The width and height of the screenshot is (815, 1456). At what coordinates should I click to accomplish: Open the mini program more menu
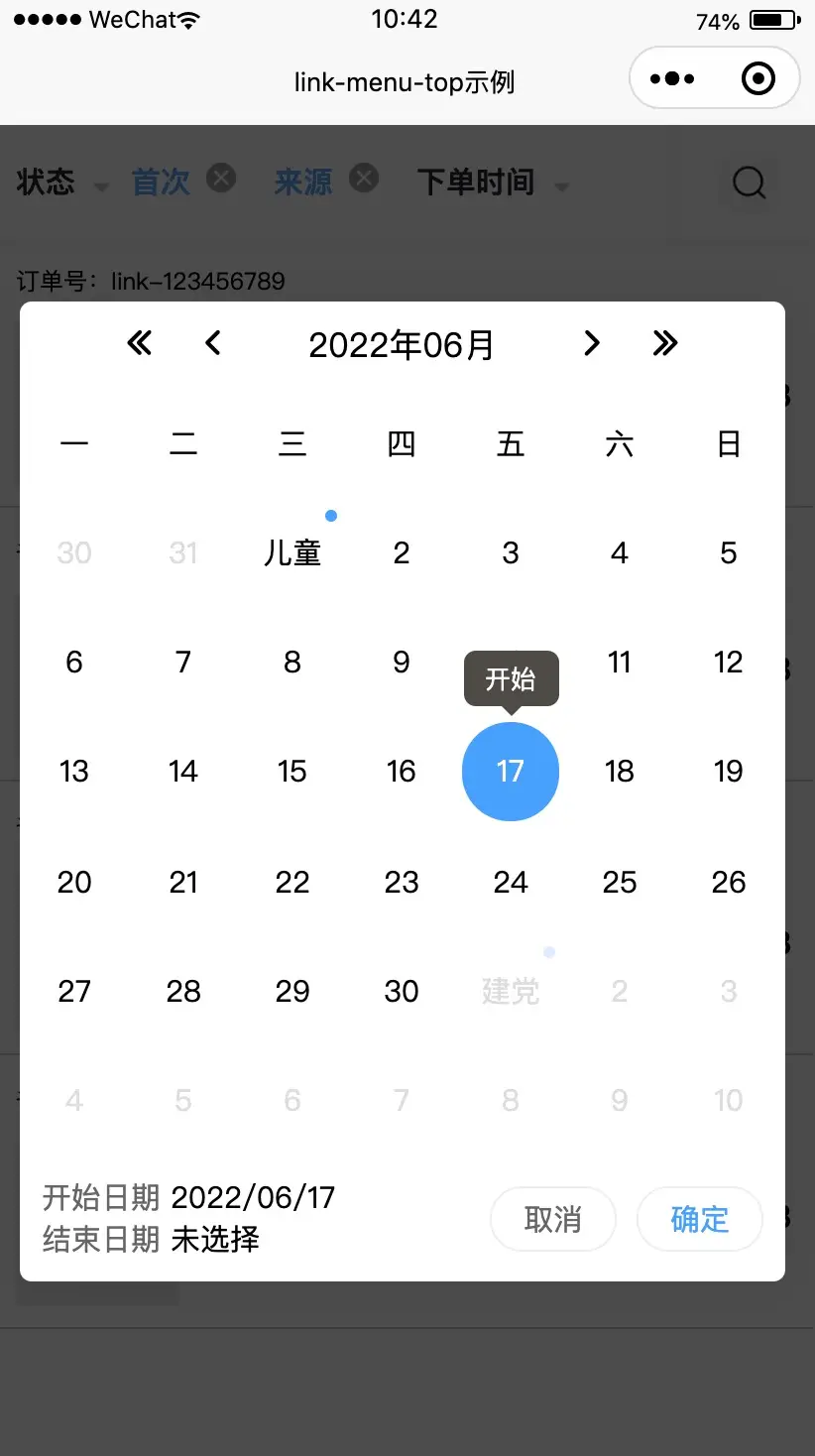coord(673,78)
